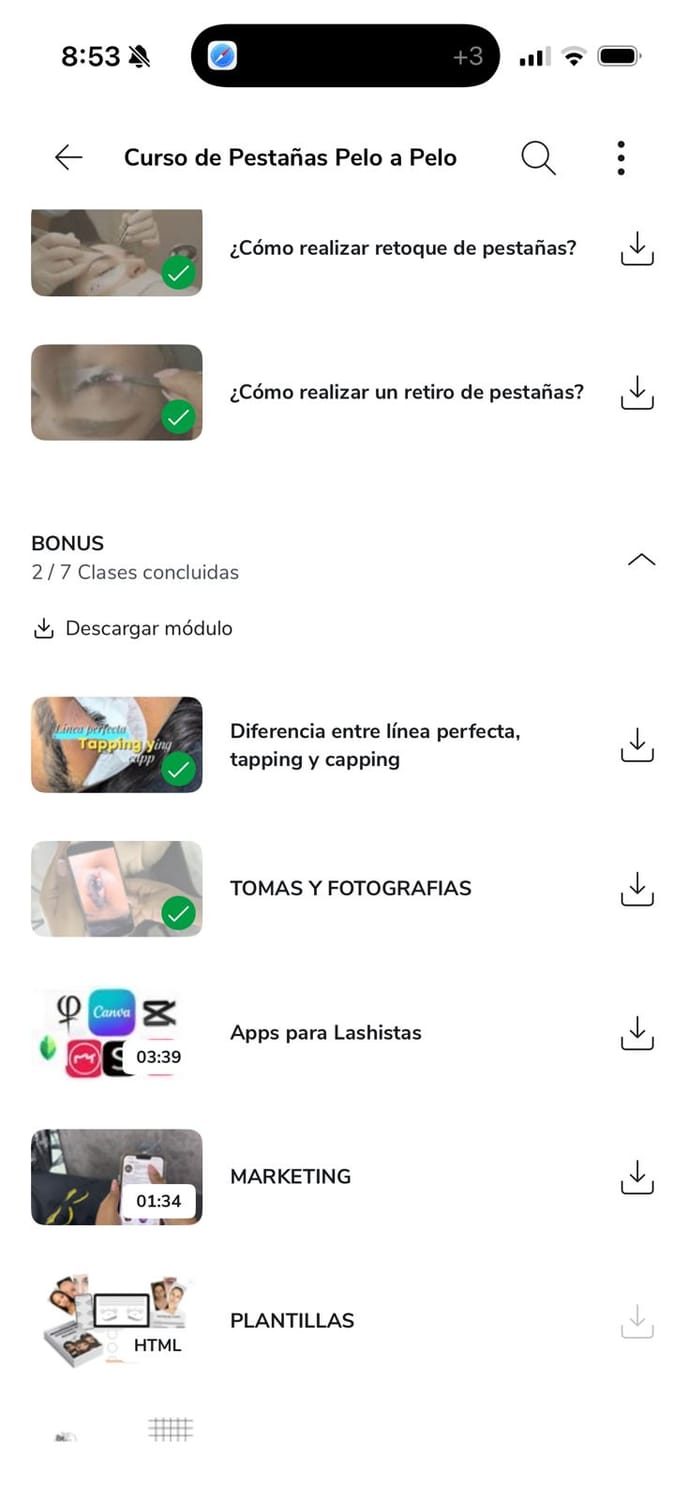Collapse the BONUS module section
The height and width of the screenshot is (1500, 690).
[641, 559]
